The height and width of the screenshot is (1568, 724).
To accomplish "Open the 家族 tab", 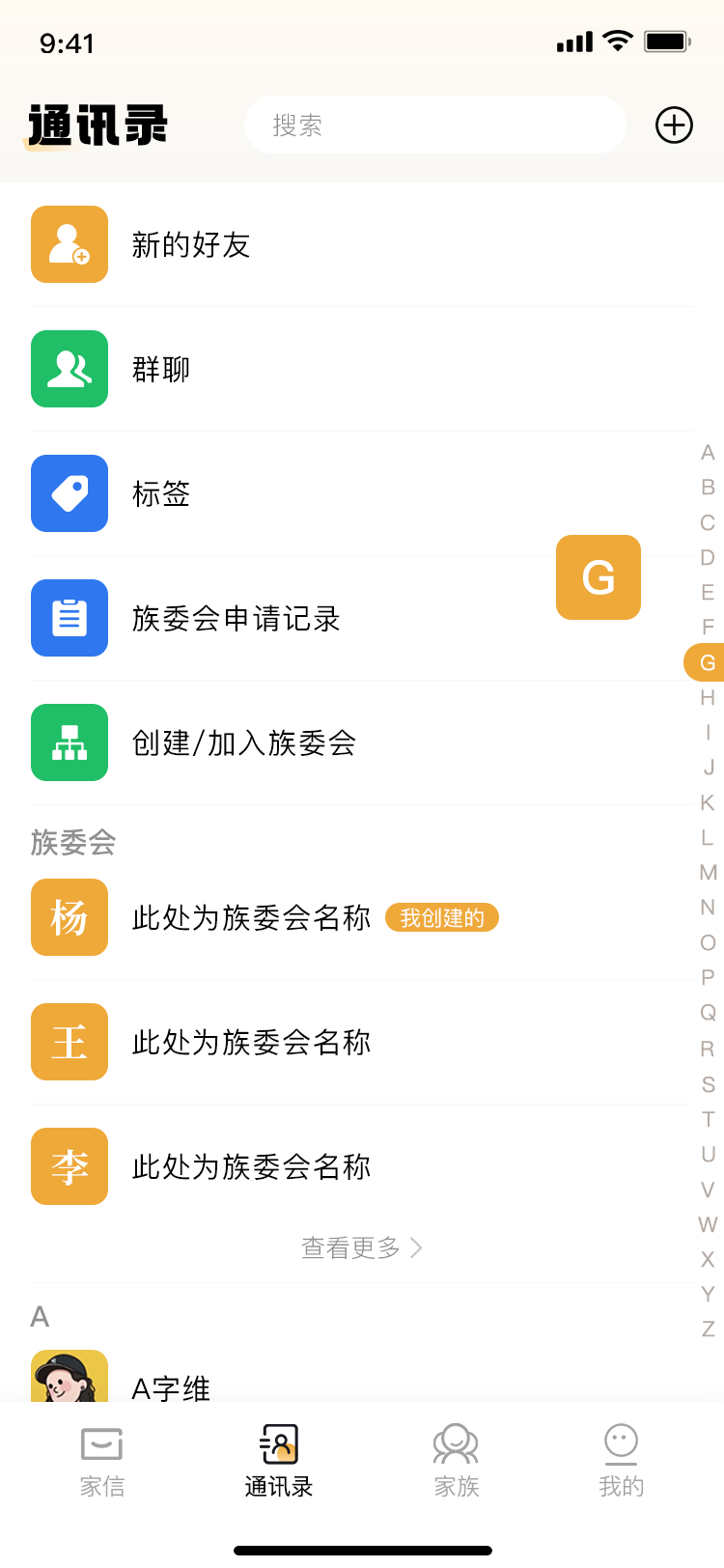I will 456,1458.
